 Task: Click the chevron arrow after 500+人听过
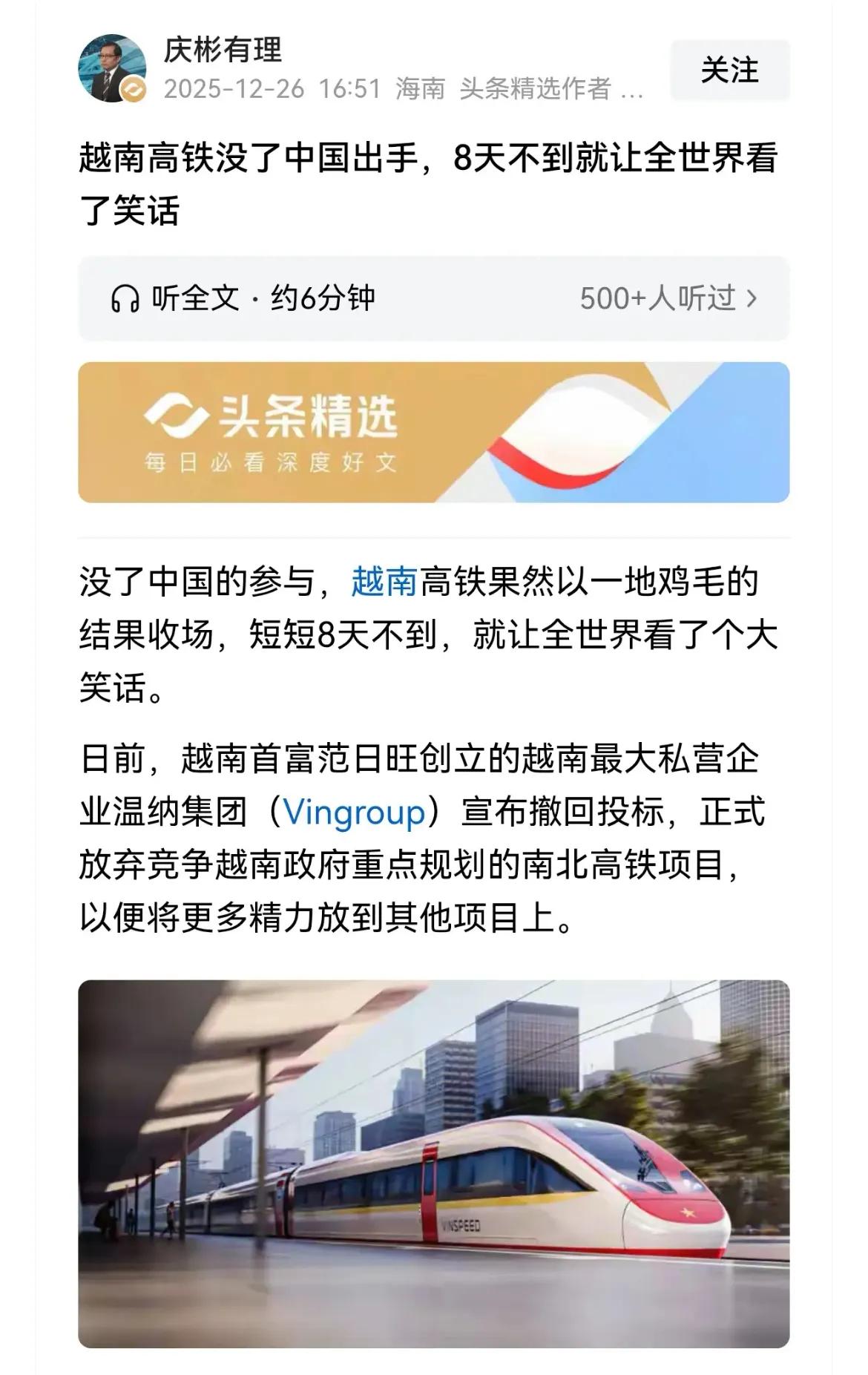tap(753, 297)
